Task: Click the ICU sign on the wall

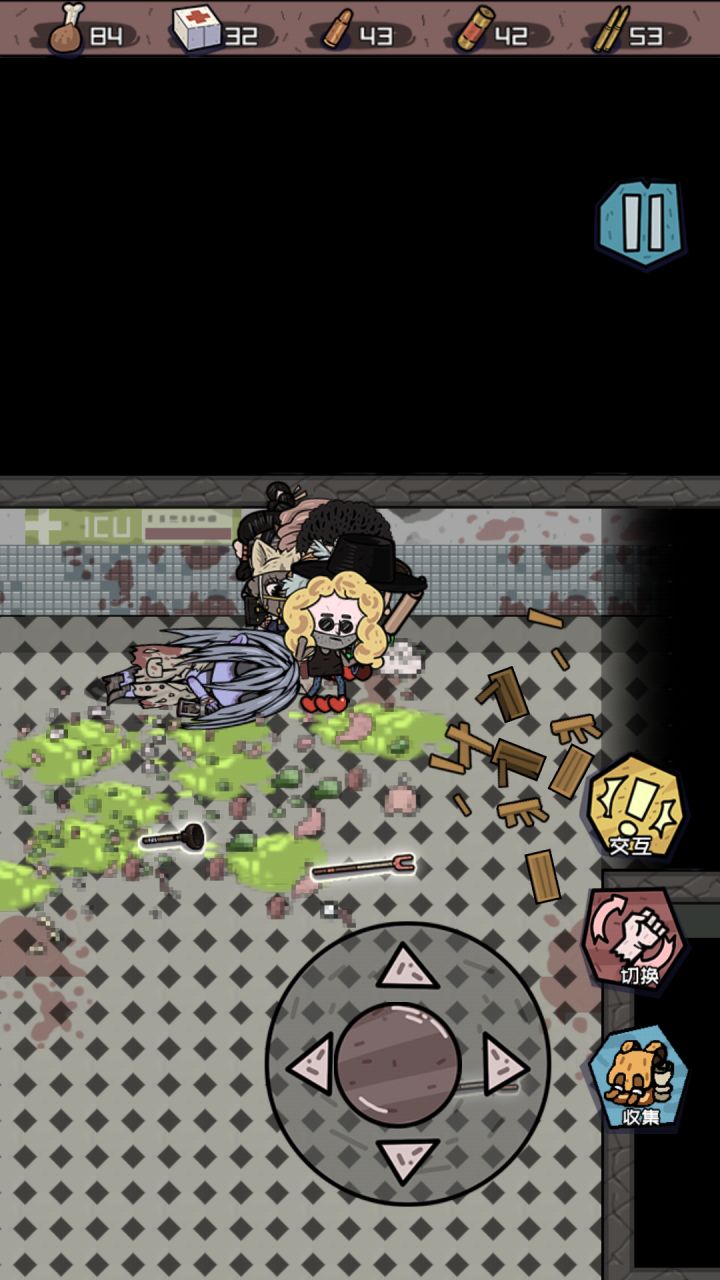Action: pos(110,524)
